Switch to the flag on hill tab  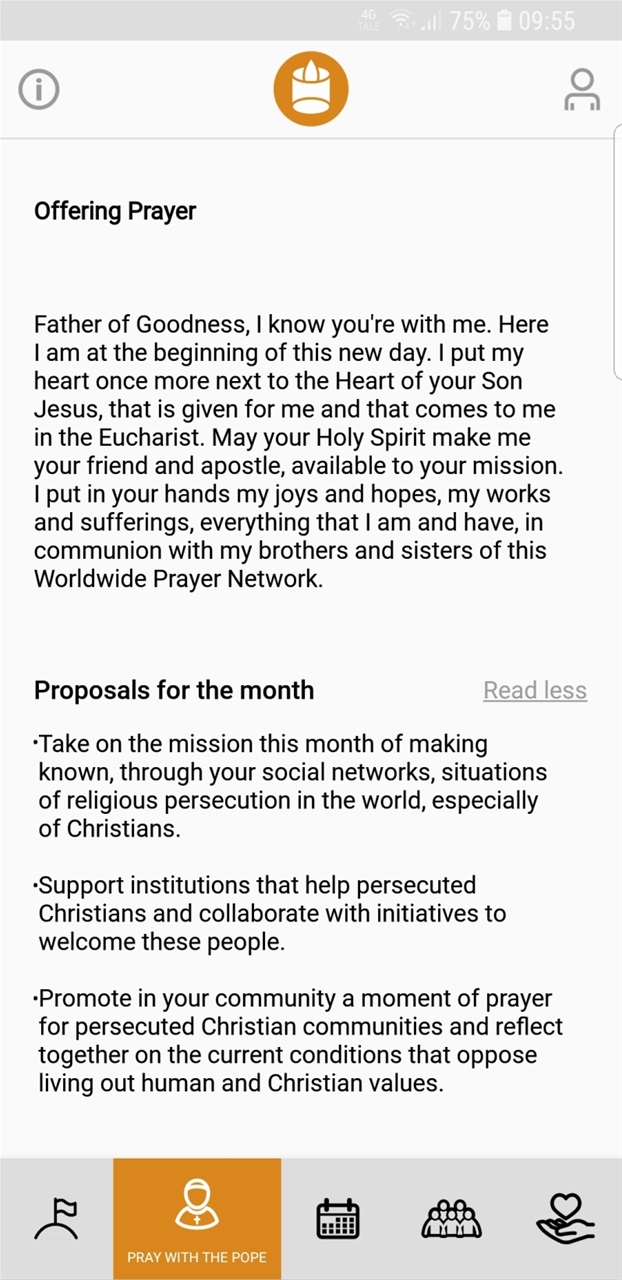(56, 1219)
